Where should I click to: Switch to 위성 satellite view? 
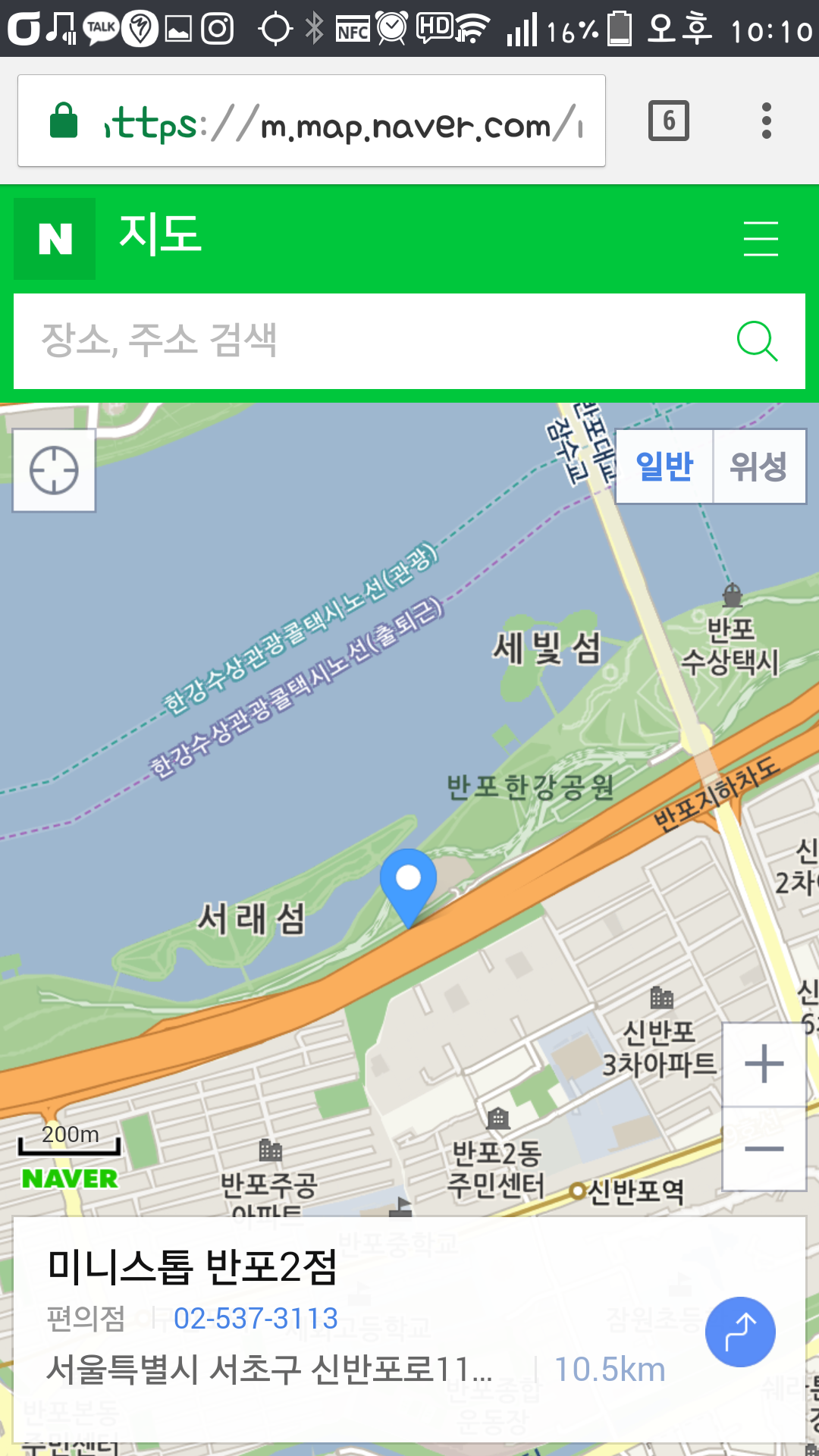(x=758, y=466)
